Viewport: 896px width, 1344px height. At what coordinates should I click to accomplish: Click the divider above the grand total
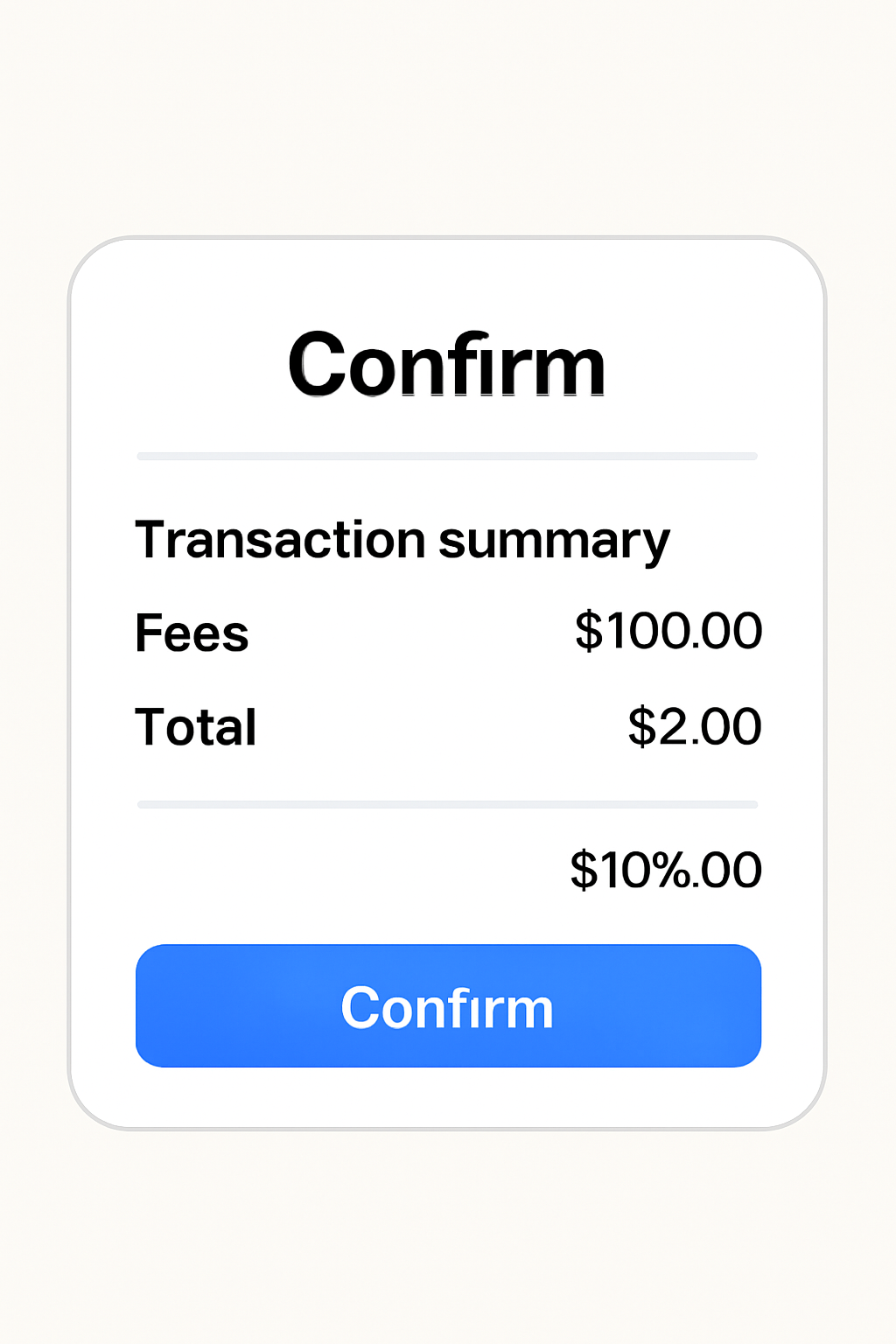tap(448, 801)
